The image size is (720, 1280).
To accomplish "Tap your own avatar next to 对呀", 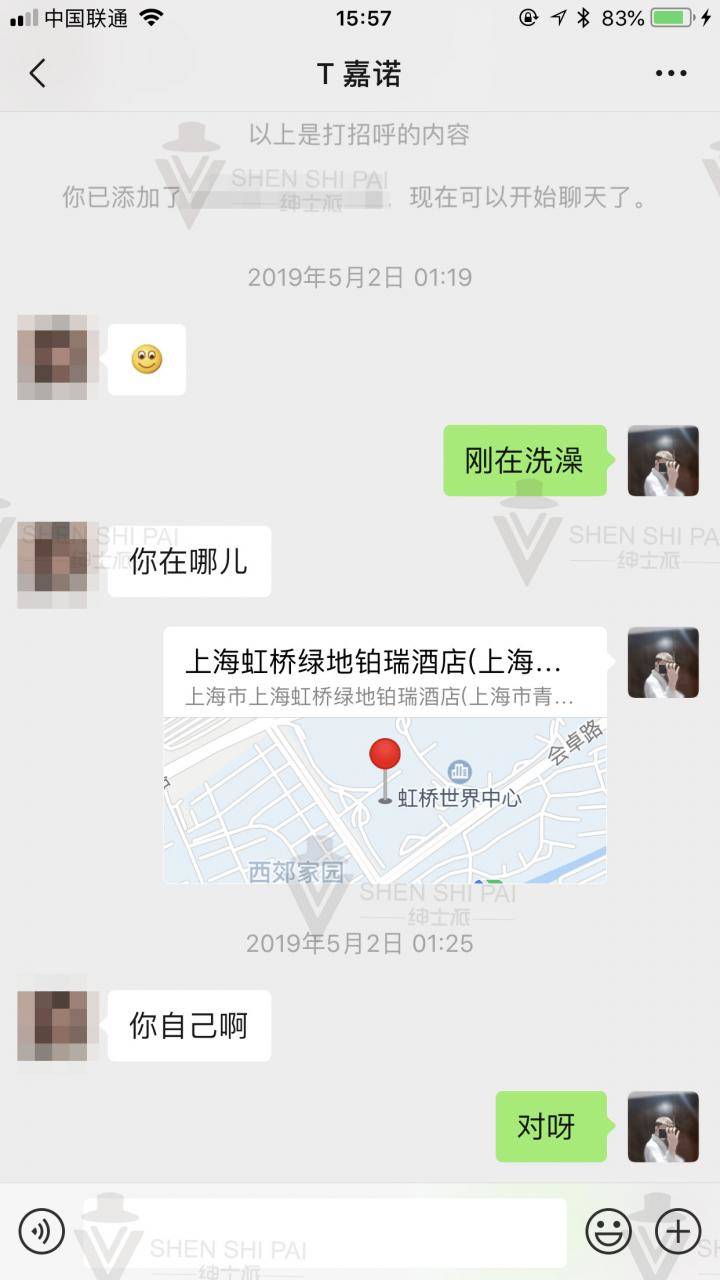I will [663, 1128].
